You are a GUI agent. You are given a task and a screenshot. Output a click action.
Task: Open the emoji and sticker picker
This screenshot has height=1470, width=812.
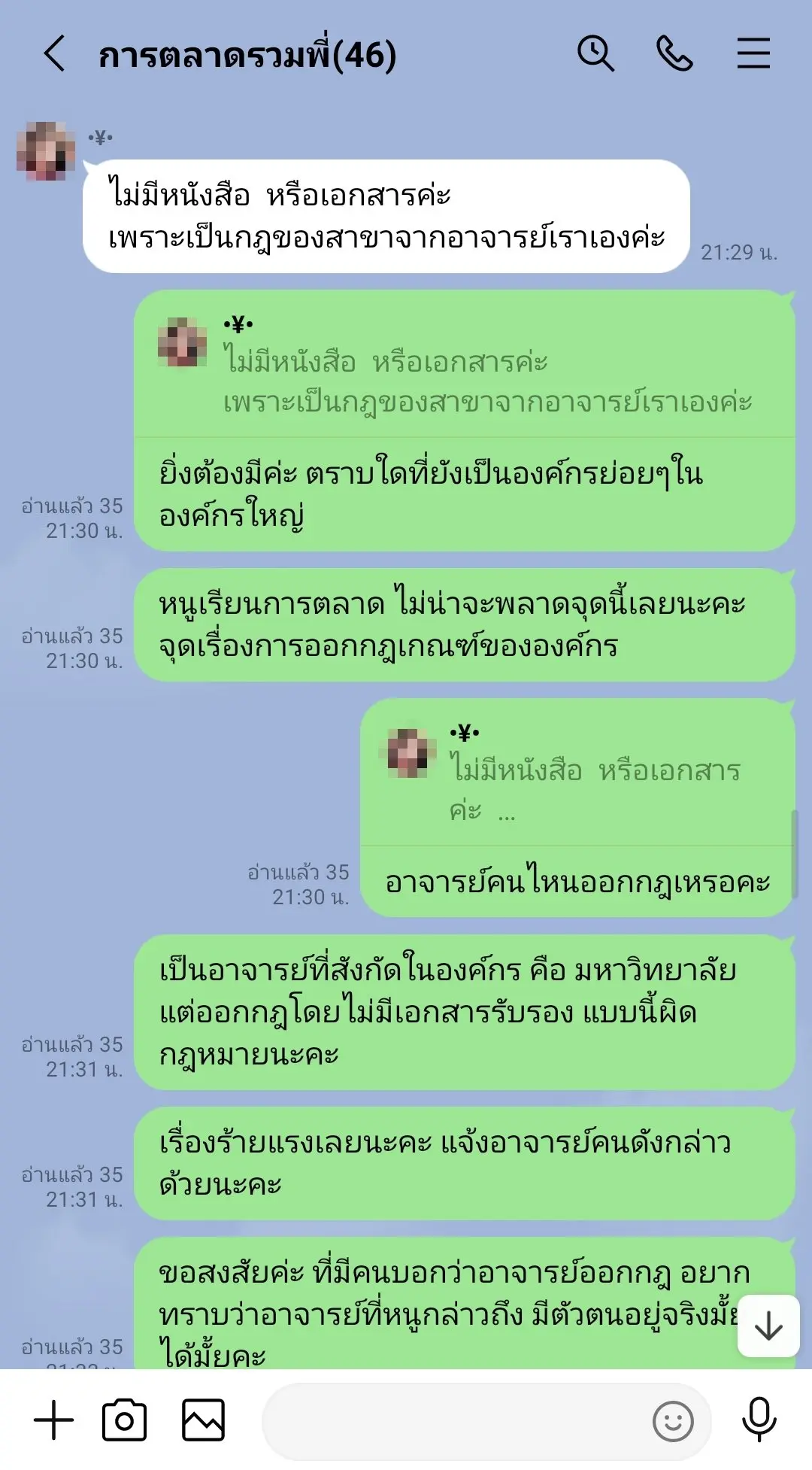coord(672,1420)
